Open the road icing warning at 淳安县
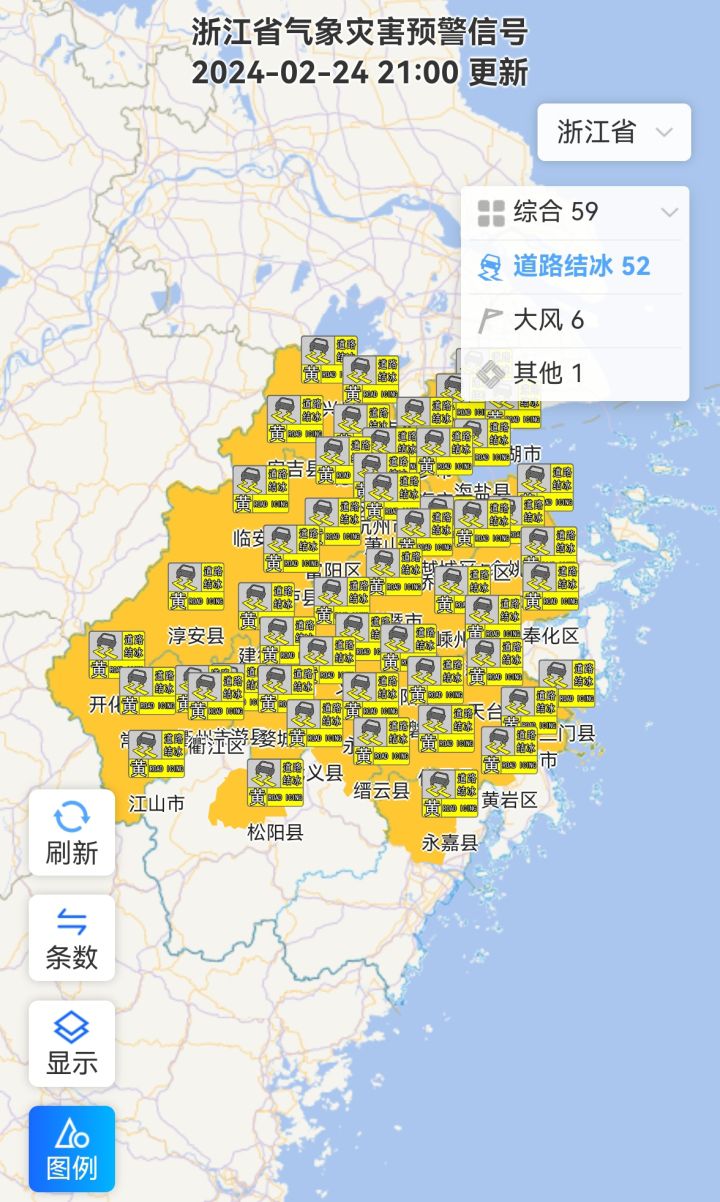 pyautogui.click(x=196, y=587)
